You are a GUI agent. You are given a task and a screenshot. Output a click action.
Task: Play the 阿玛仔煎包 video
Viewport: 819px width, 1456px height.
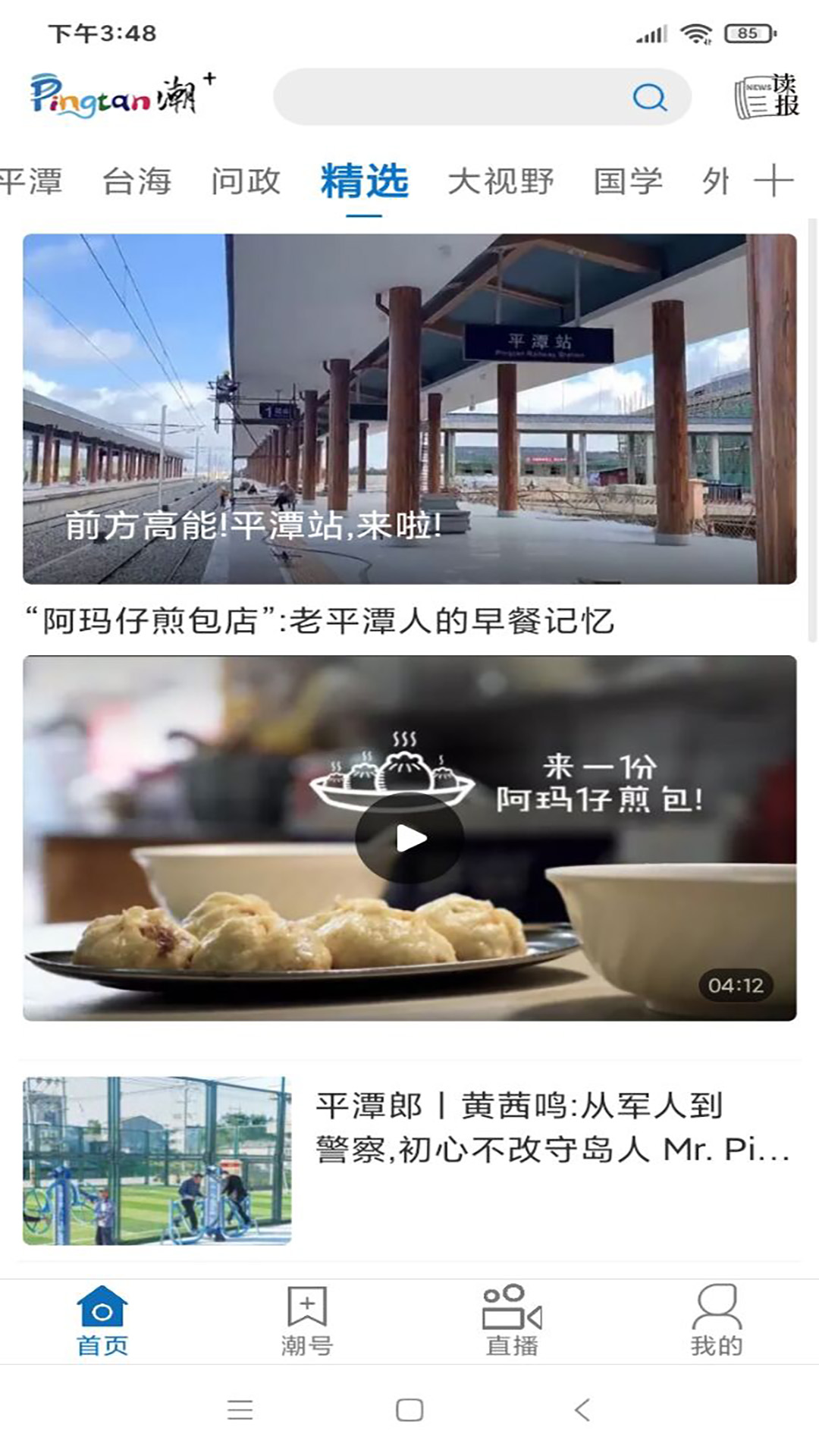coord(409,838)
